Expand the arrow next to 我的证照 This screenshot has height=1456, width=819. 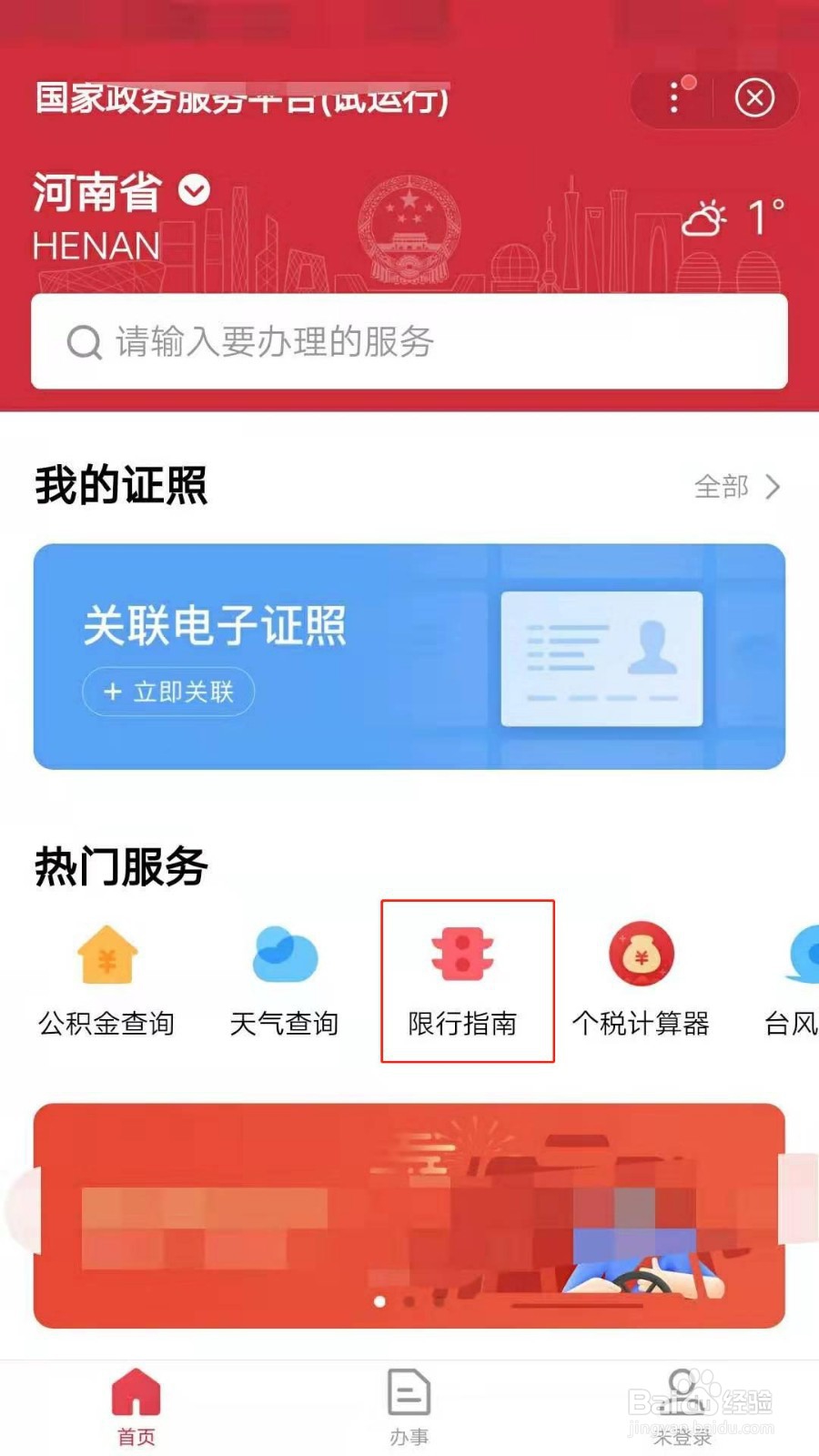click(769, 487)
